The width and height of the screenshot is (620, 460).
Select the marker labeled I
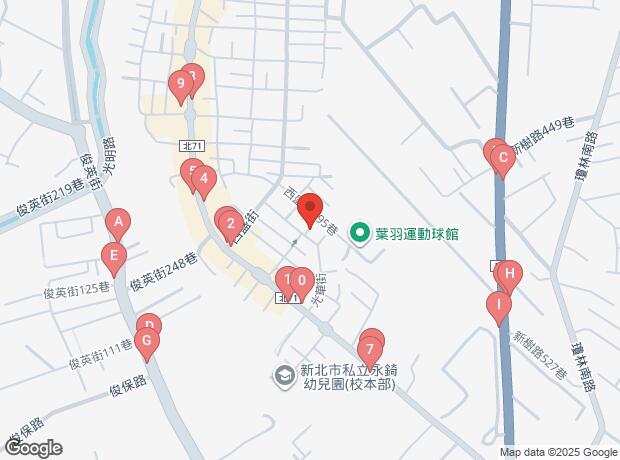pyautogui.click(x=498, y=305)
